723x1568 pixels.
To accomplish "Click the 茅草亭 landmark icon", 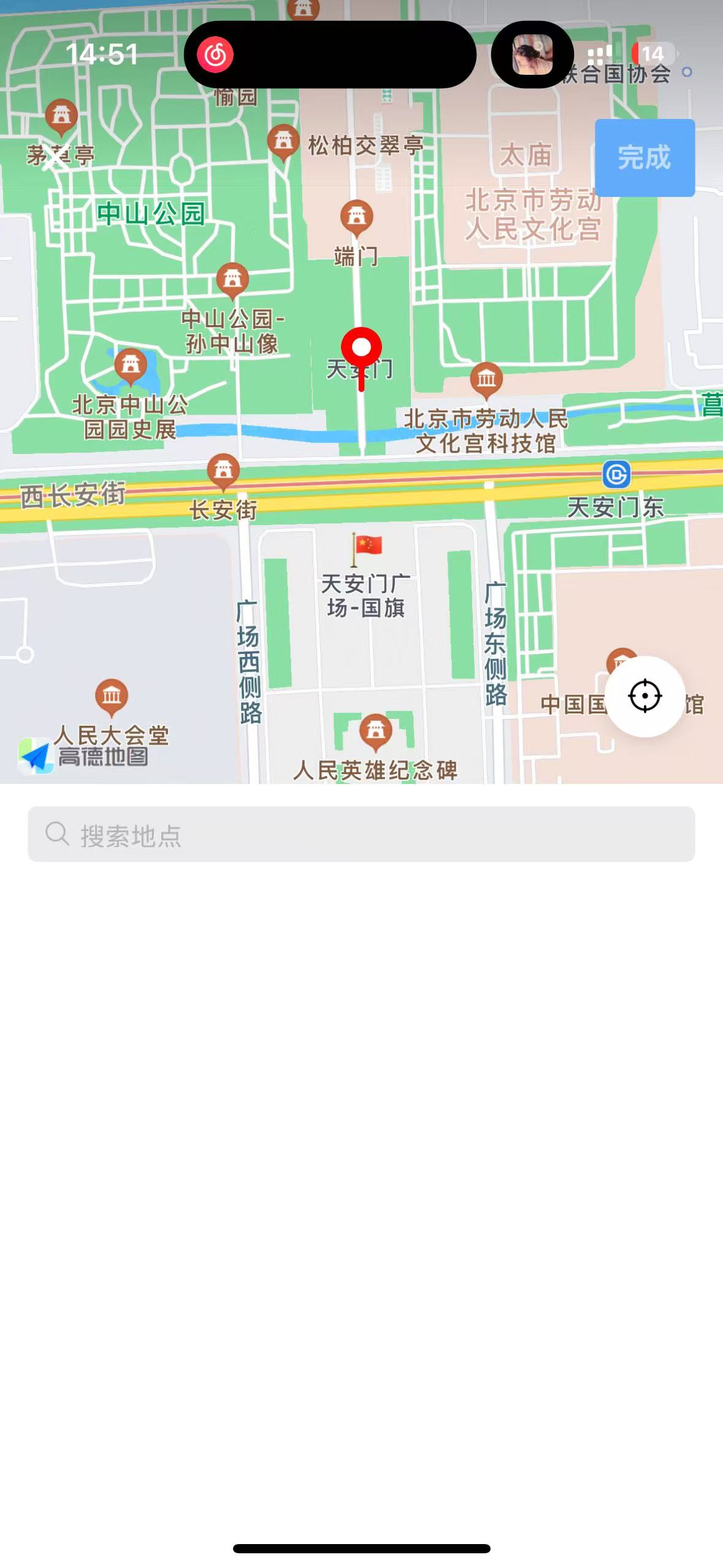I will click(61, 115).
